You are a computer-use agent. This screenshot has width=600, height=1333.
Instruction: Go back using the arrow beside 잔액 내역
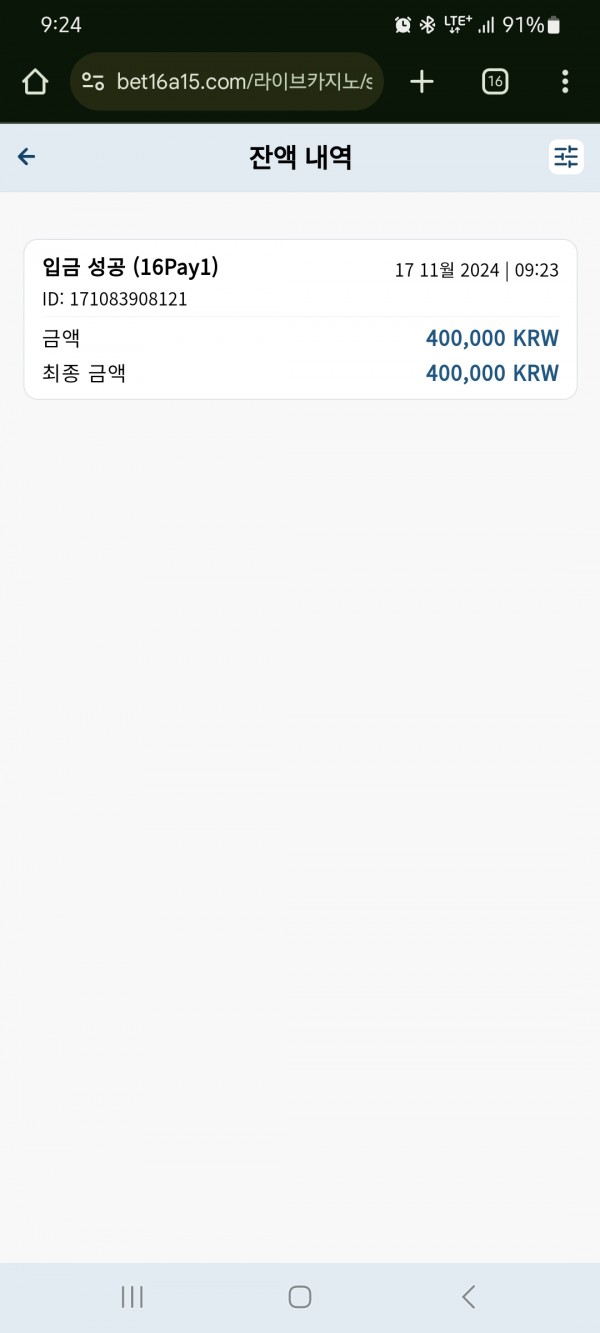click(27, 156)
